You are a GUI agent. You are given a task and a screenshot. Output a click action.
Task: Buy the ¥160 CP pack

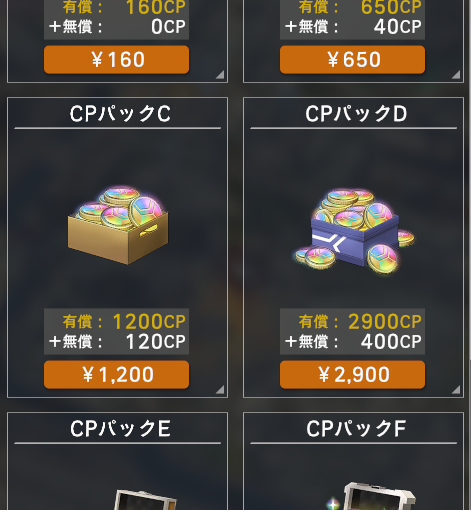coord(116,60)
